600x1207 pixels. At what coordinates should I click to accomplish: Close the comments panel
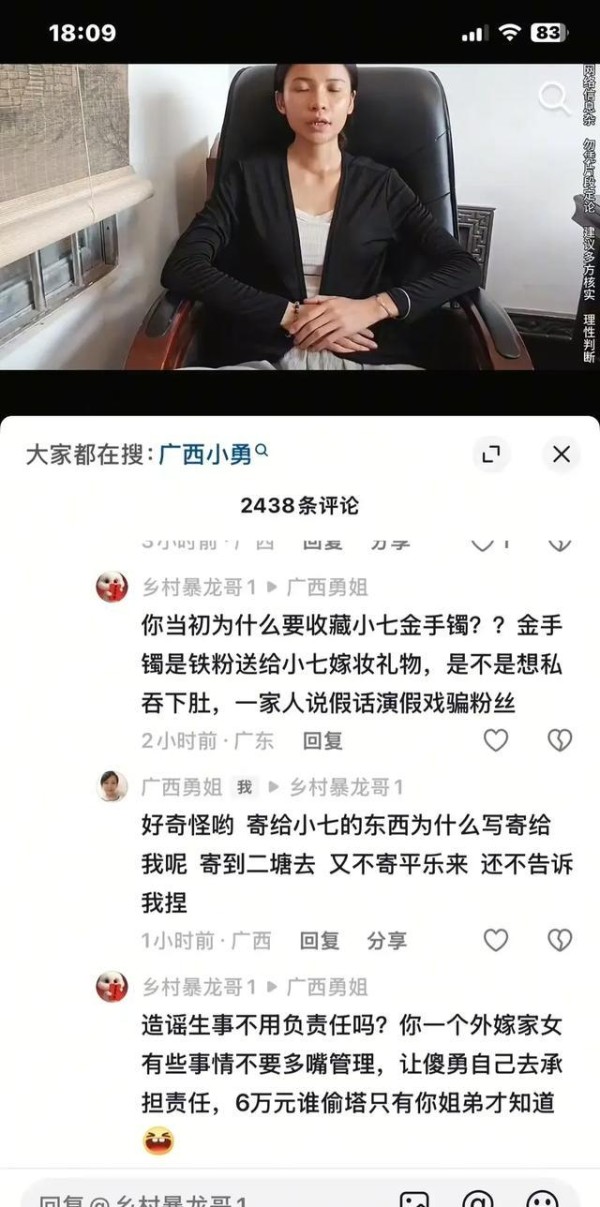(561, 455)
